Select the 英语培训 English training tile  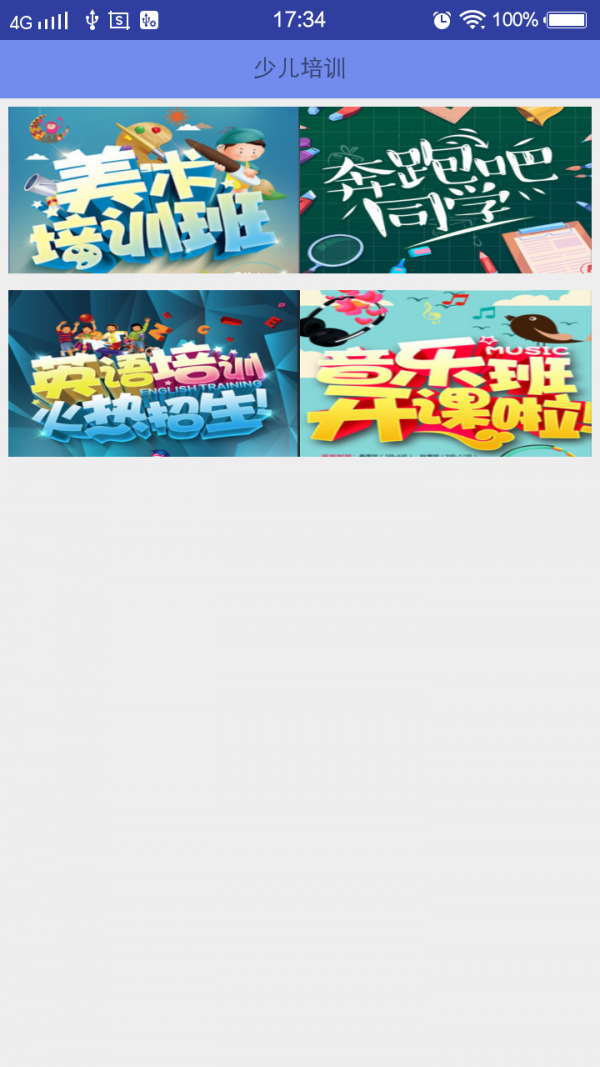coord(154,374)
